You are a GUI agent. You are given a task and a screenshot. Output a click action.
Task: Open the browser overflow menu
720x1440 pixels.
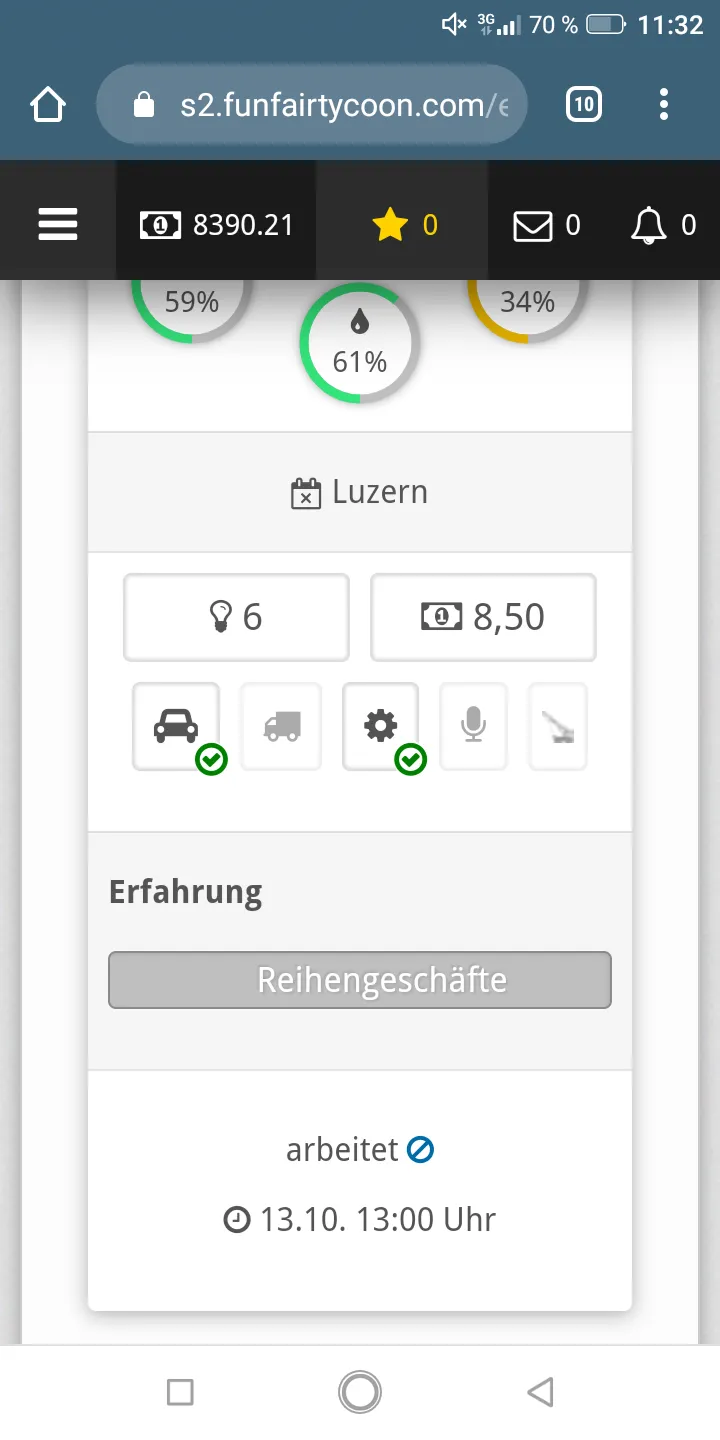(x=664, y=104)
